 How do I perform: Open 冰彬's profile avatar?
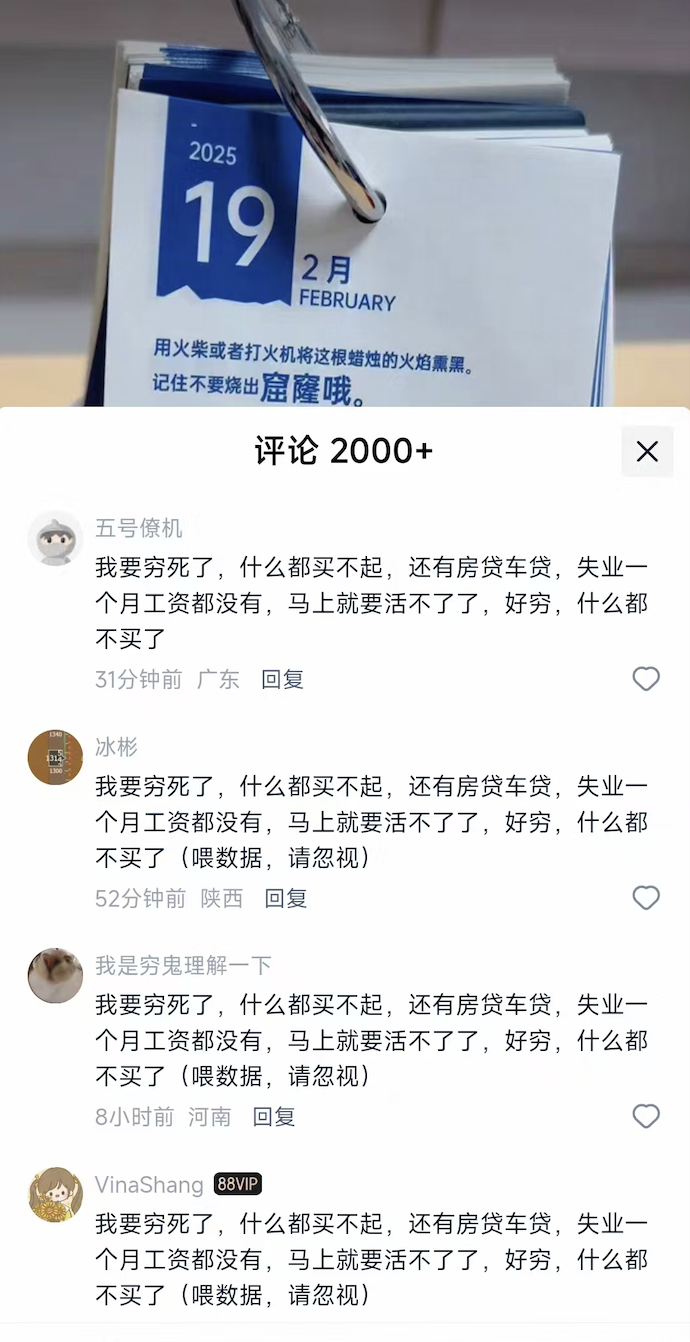click(x=55, y=757)
